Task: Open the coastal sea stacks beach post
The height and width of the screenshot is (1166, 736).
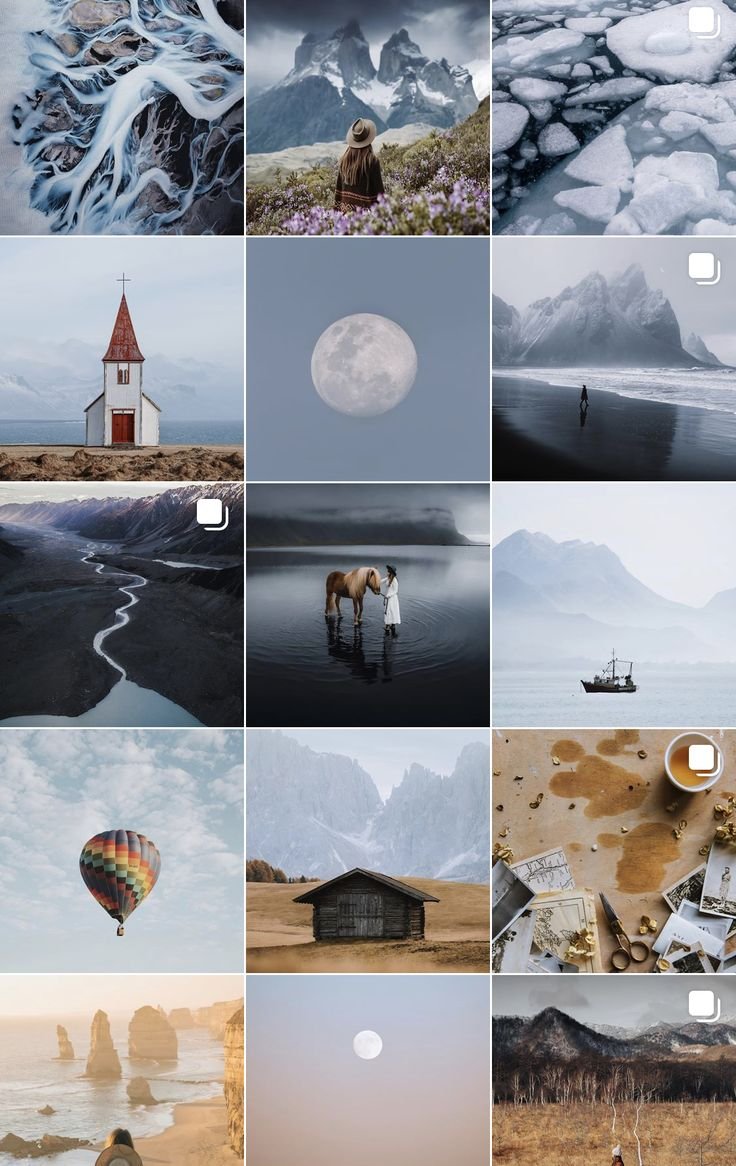Action: (121, 1070)
